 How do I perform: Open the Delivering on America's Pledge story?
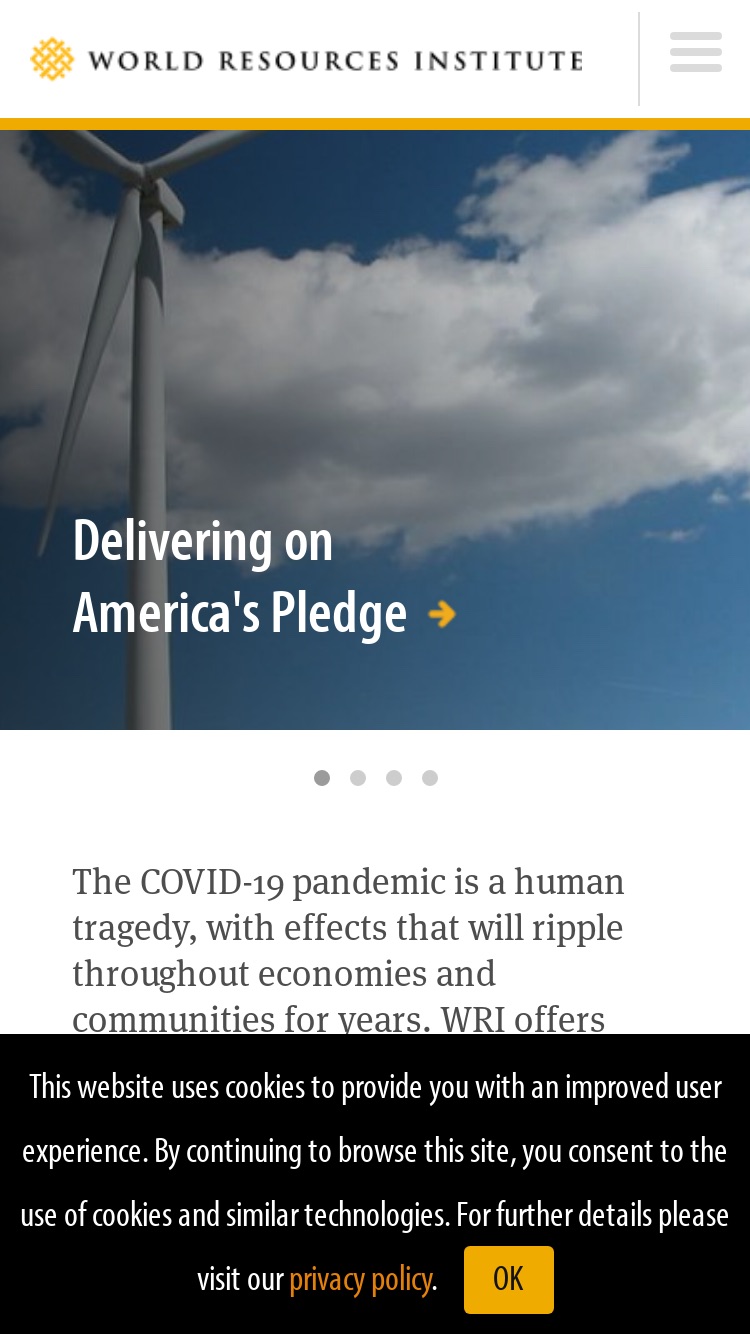pyautogui.click(x=264, y=576)
